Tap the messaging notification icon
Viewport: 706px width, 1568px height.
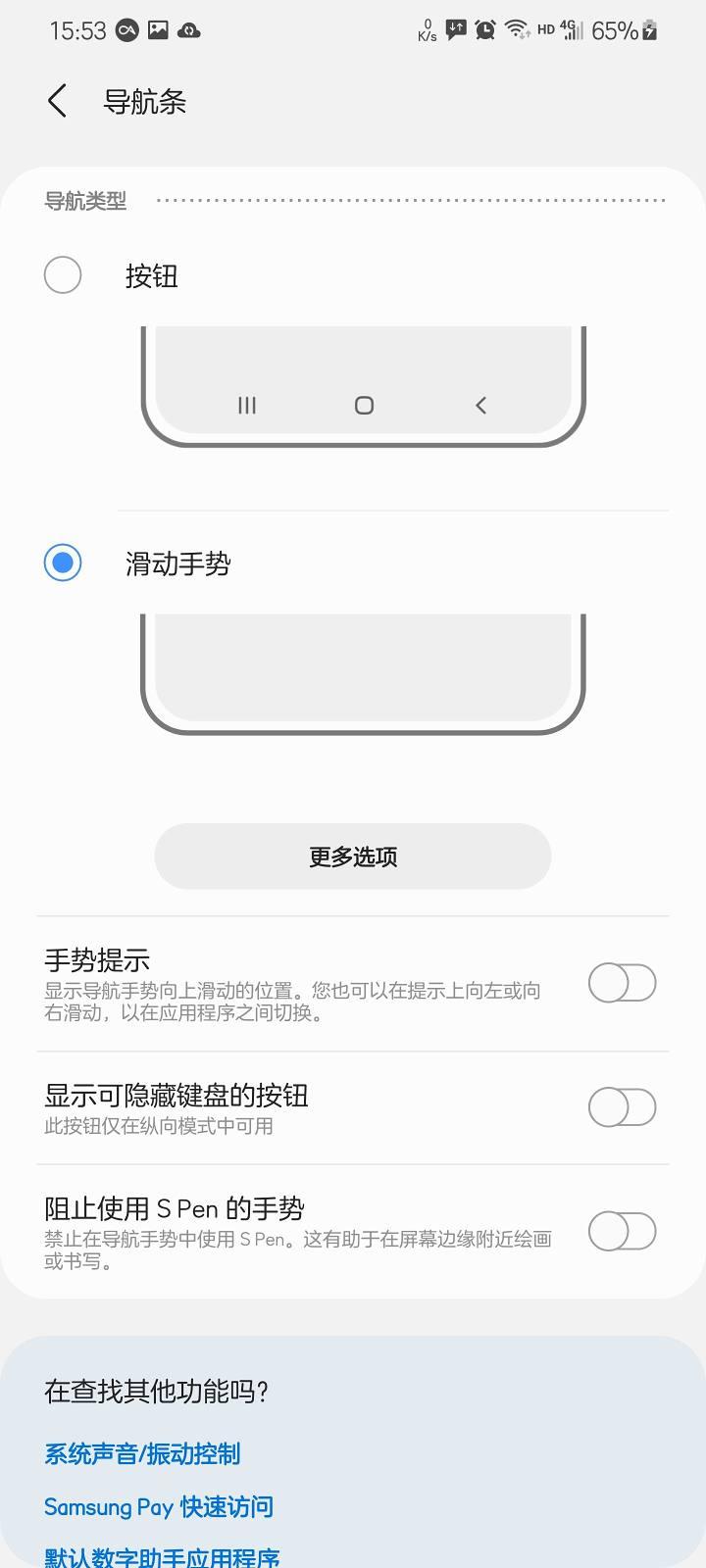(455, 30)
